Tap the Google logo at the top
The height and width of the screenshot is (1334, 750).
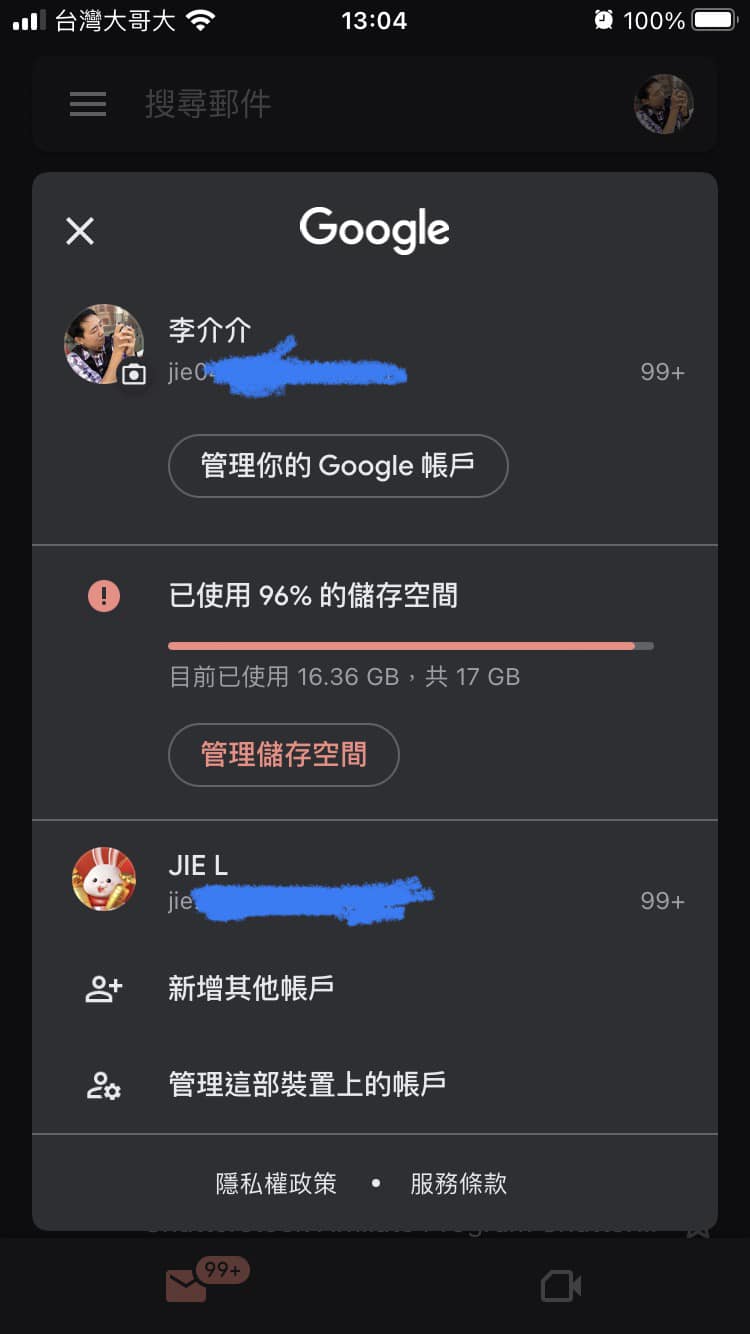pyautogui.click(x=374, y=229)
